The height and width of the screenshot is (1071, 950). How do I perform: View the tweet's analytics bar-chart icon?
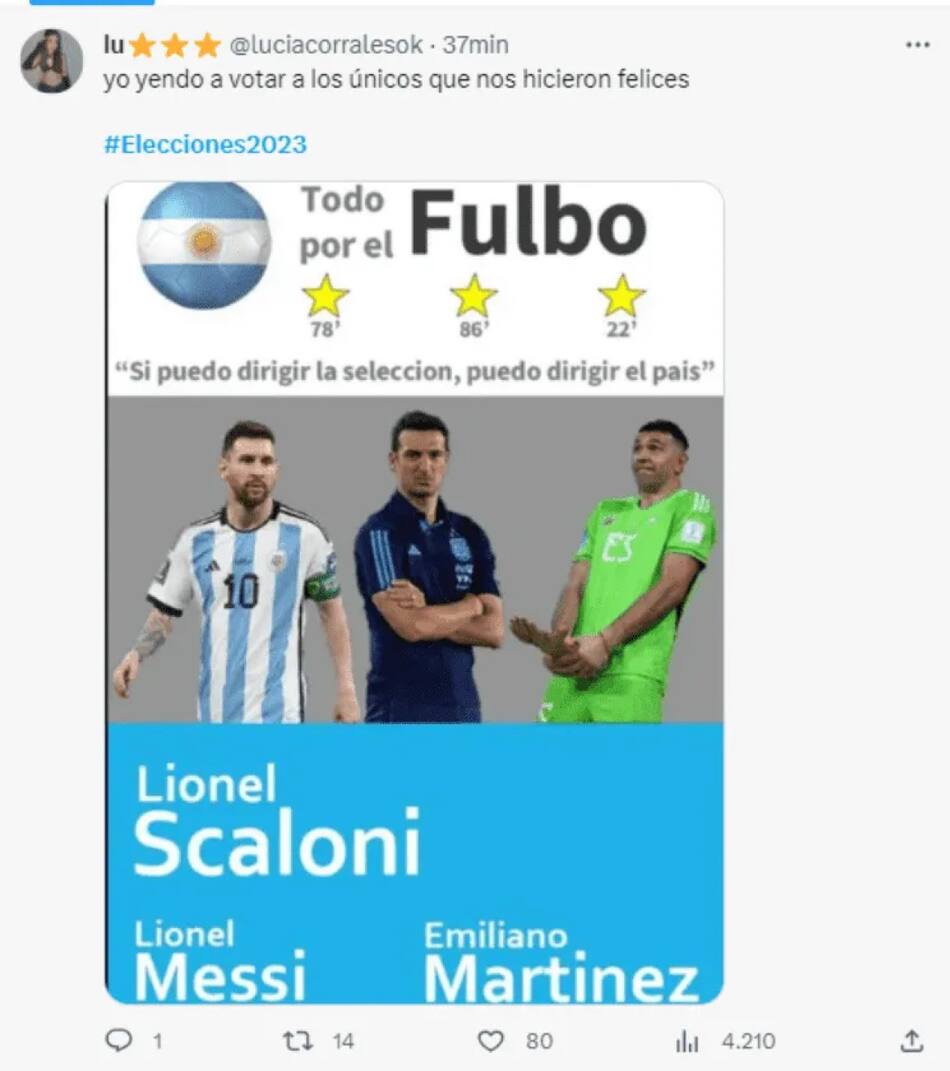[x=687, y=1041]
